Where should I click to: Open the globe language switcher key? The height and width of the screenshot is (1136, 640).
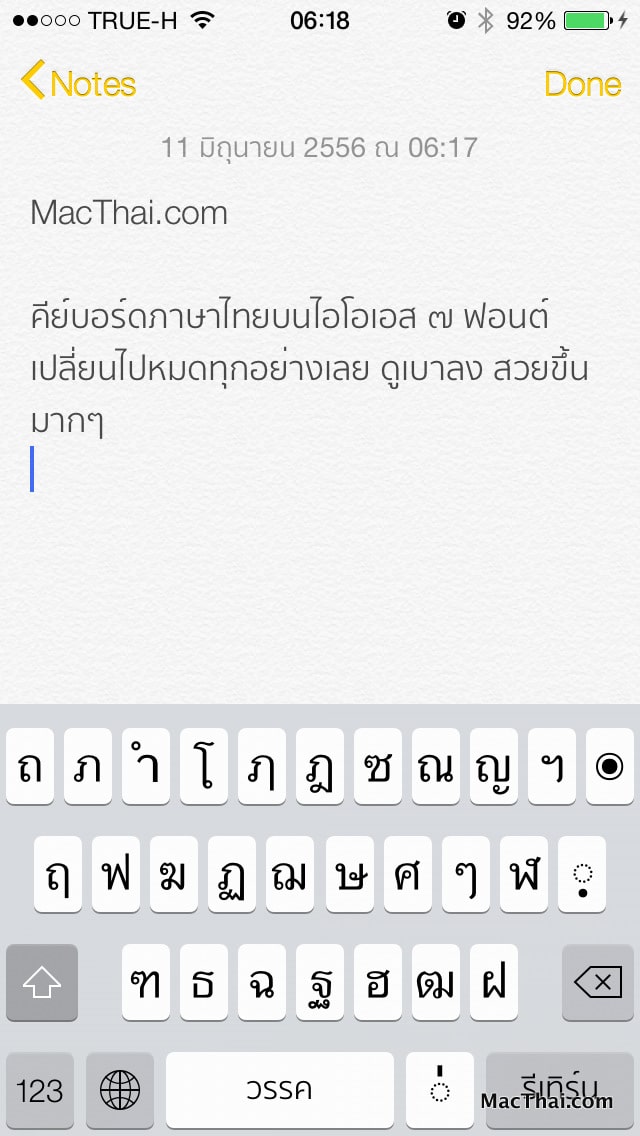click(x=120, y=1090)
